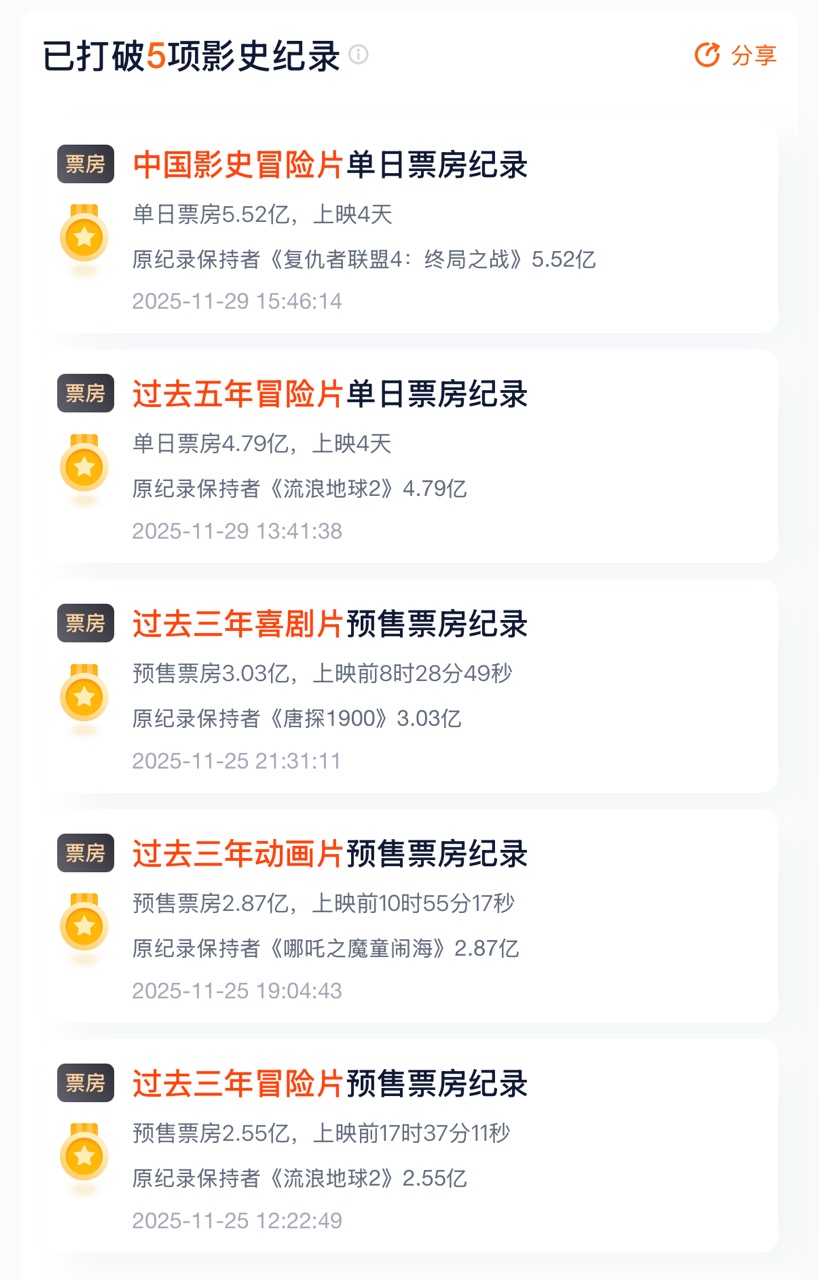Open the info icon beside 已打破5项影史纪录
The image size is (819, 1280).
[358, 55]
